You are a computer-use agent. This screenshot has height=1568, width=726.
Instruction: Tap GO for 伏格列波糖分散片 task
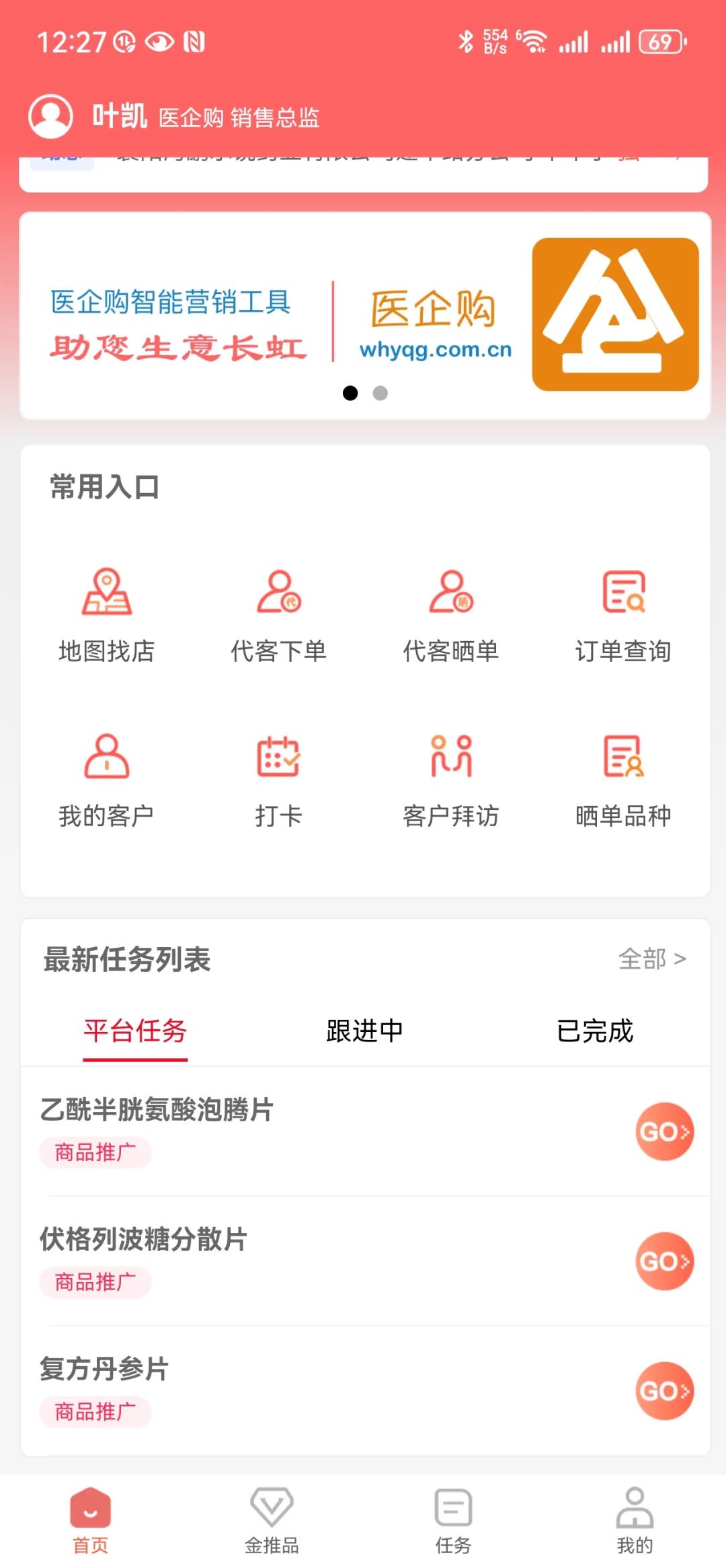[664, 1261]
